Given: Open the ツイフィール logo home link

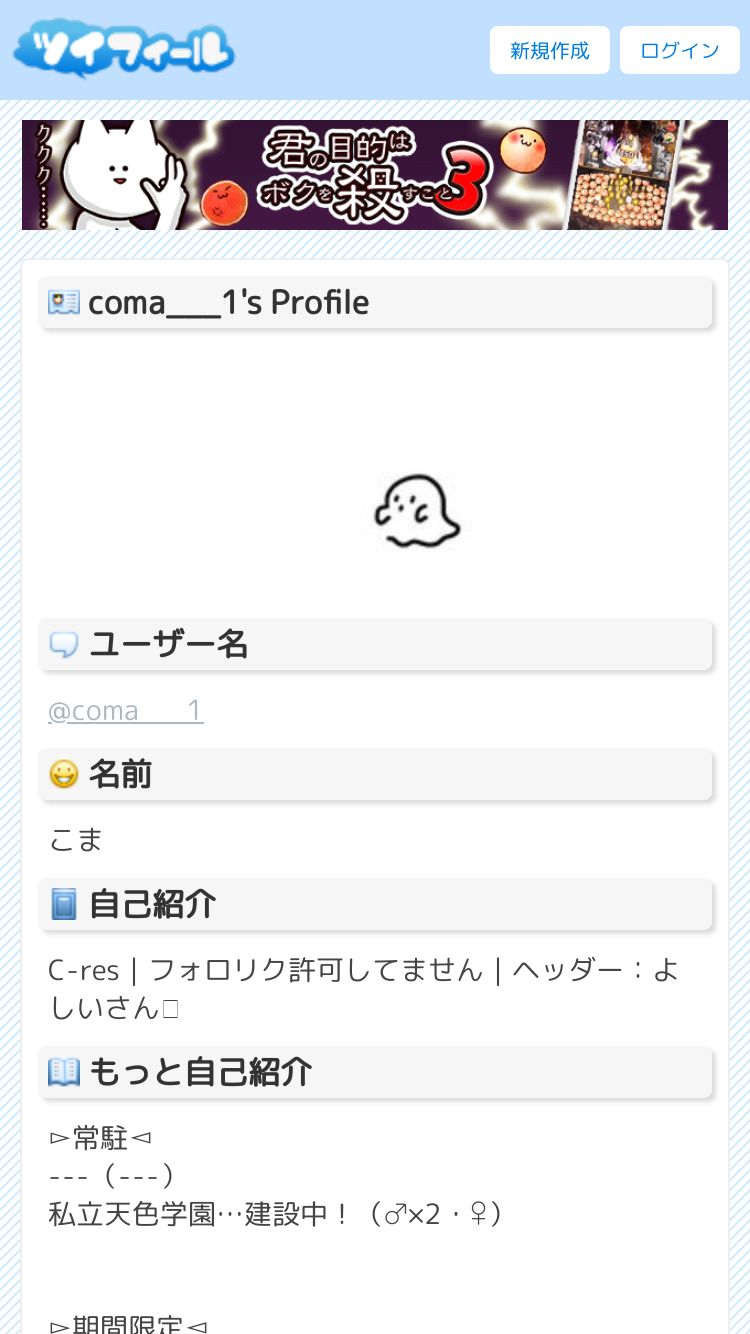Looking at the screenshot, I should (x=124, y=50).
